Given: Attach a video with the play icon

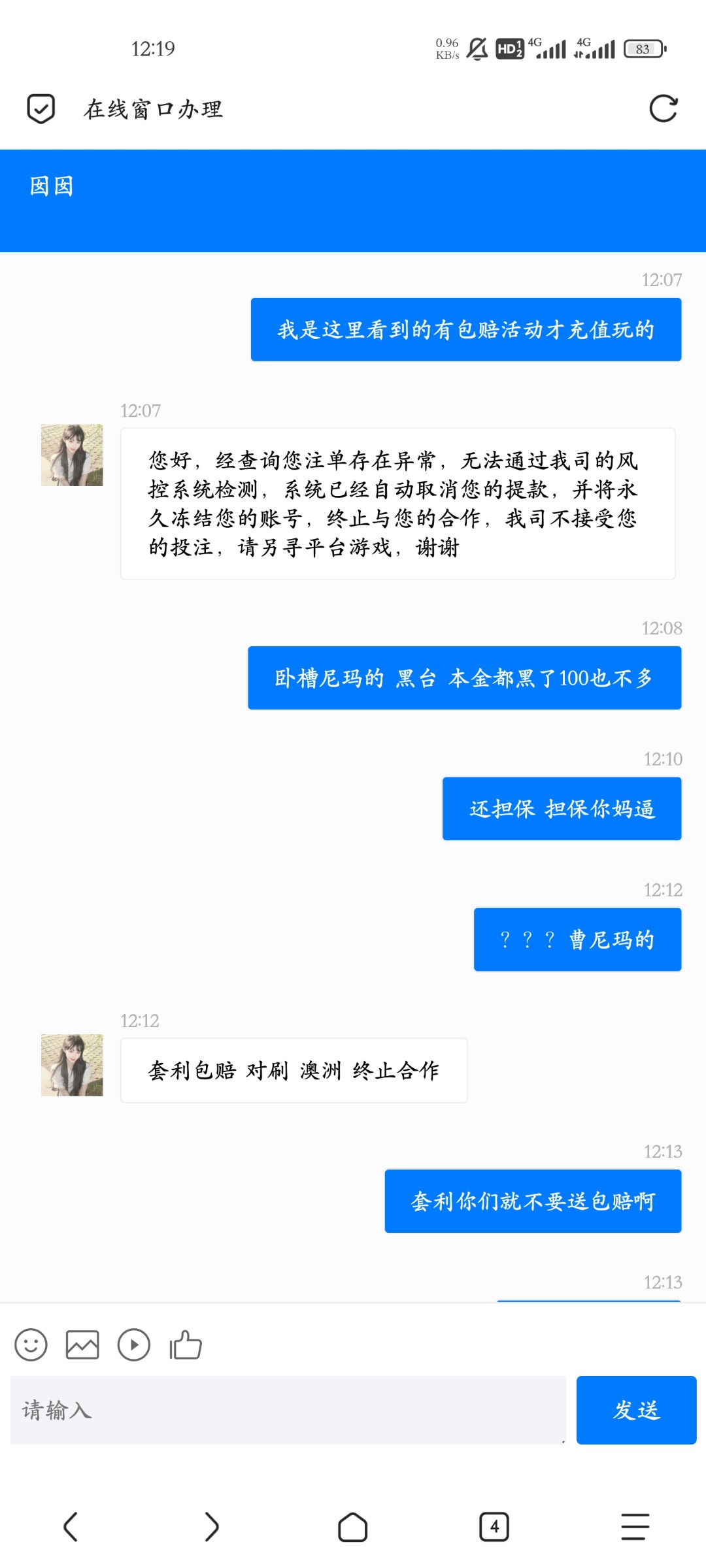Looking at the screenshot, I should [x=134, y=1345].
